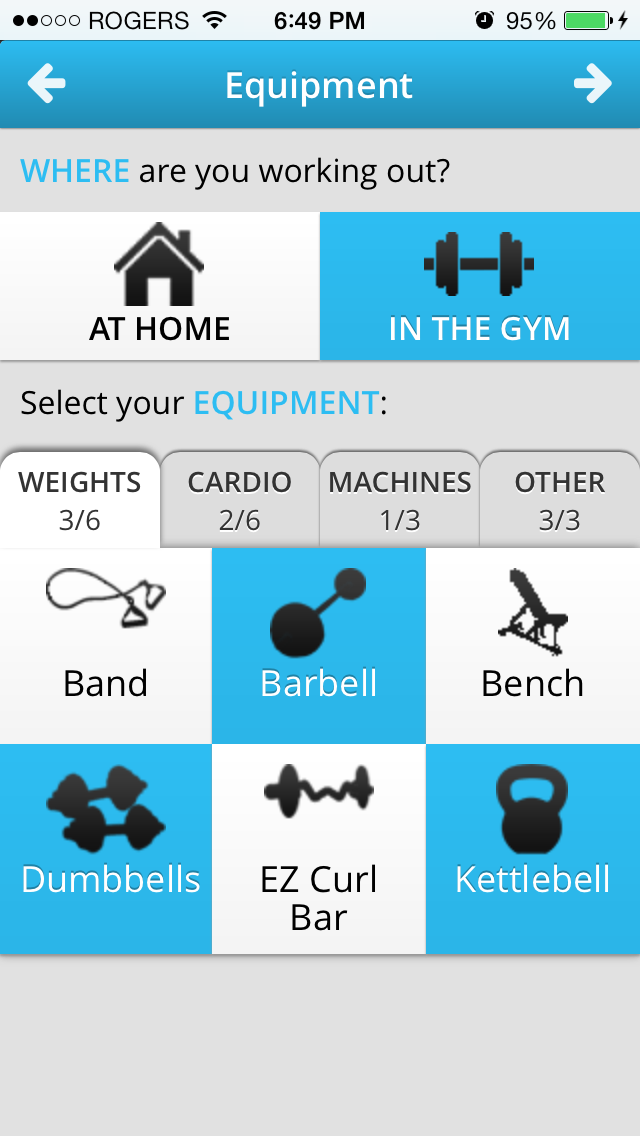
Task: Go back with the left arrow
Action: pos(46,85)
